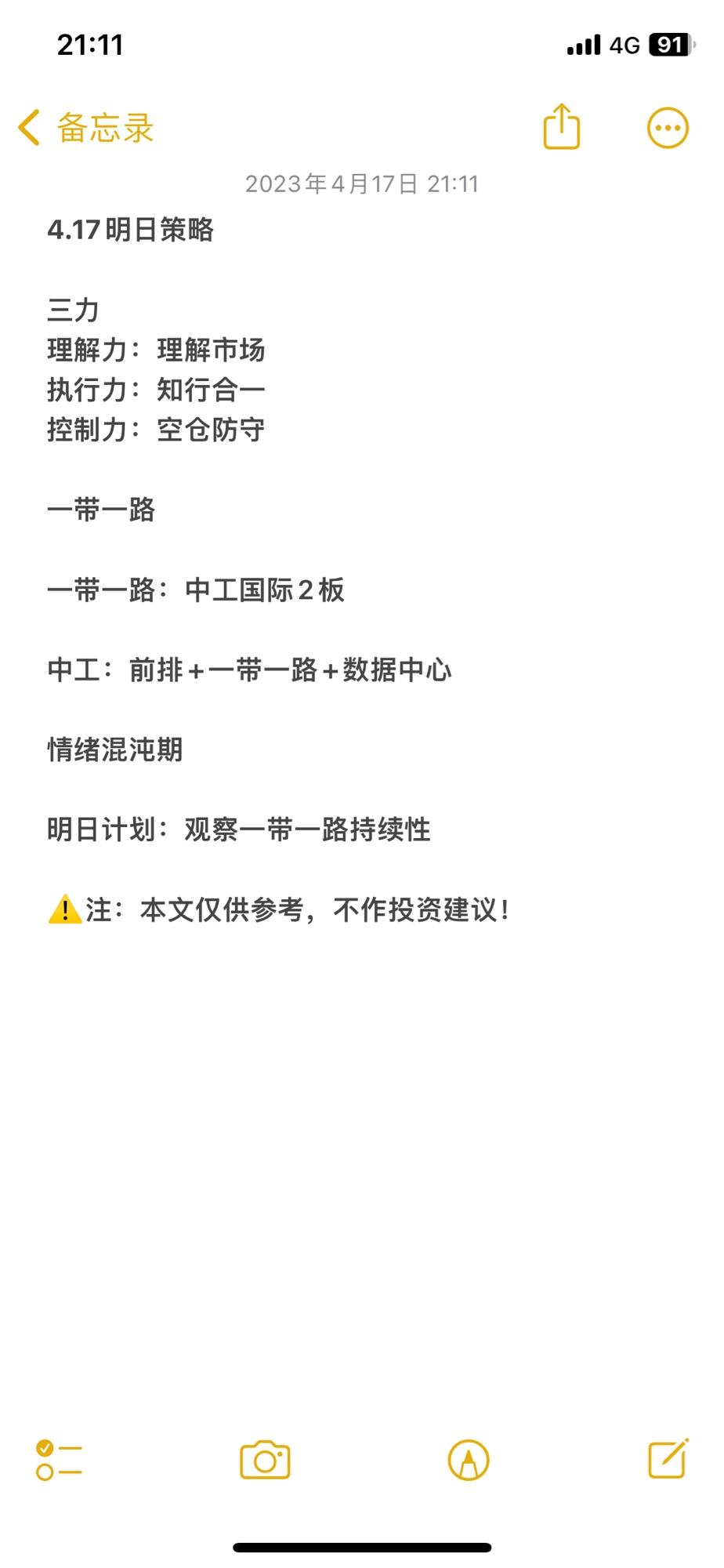
Task: Share this note
Action: tap(562, 126)
